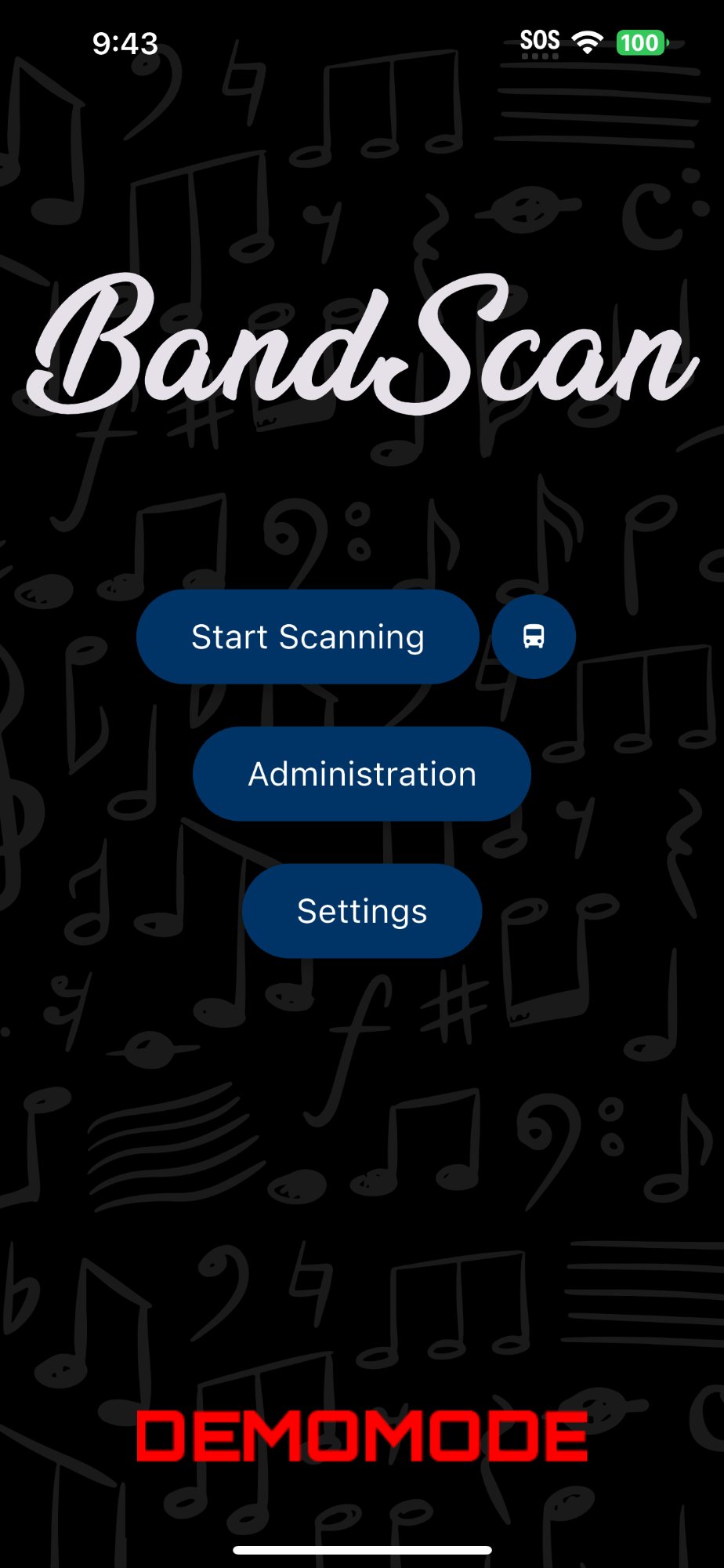Select the clock showing 9:43
Screen dimensions: 724x1568
click(x=125, y=43)
